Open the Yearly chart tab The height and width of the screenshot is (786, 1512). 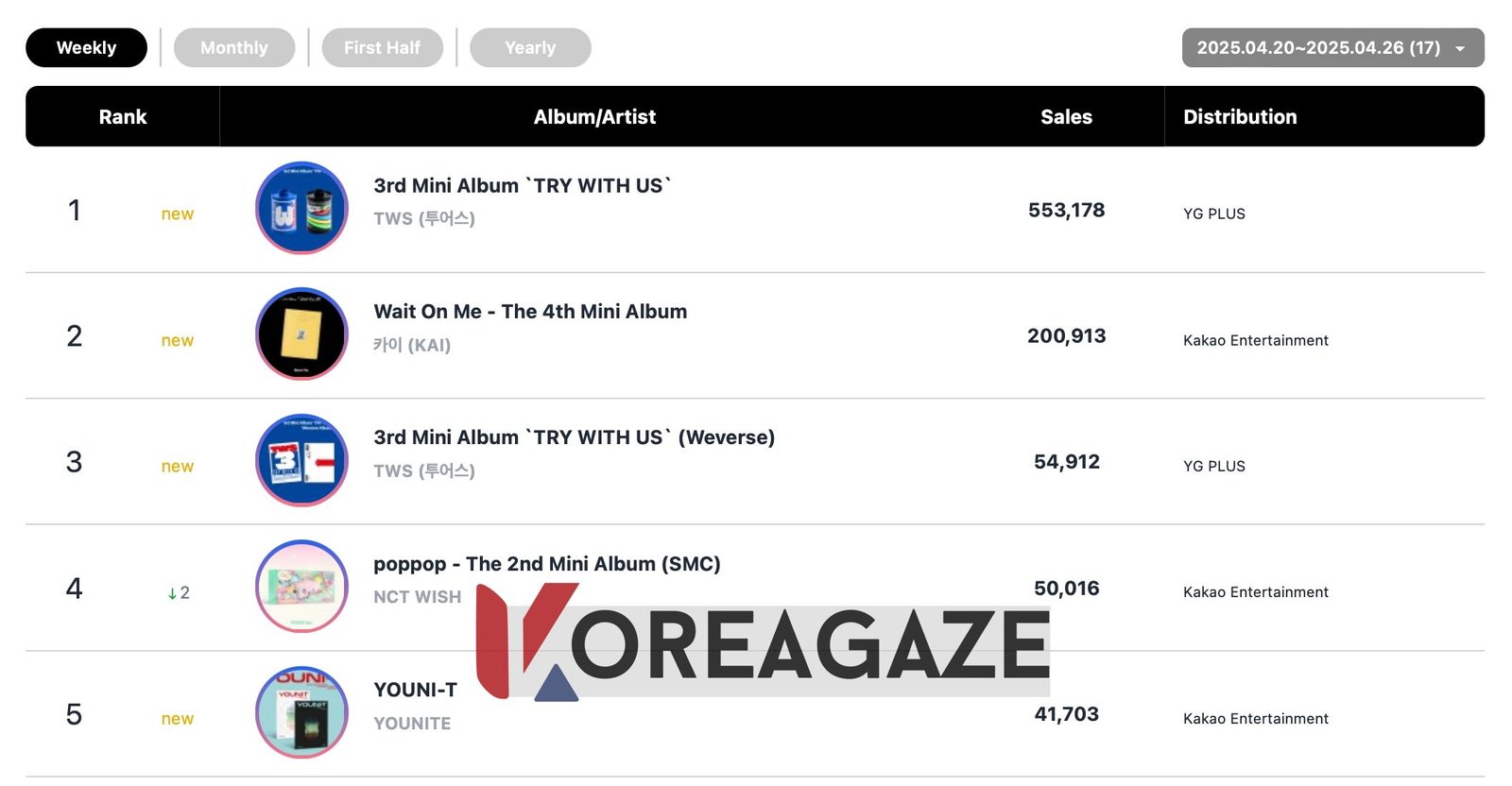point(530,48)
